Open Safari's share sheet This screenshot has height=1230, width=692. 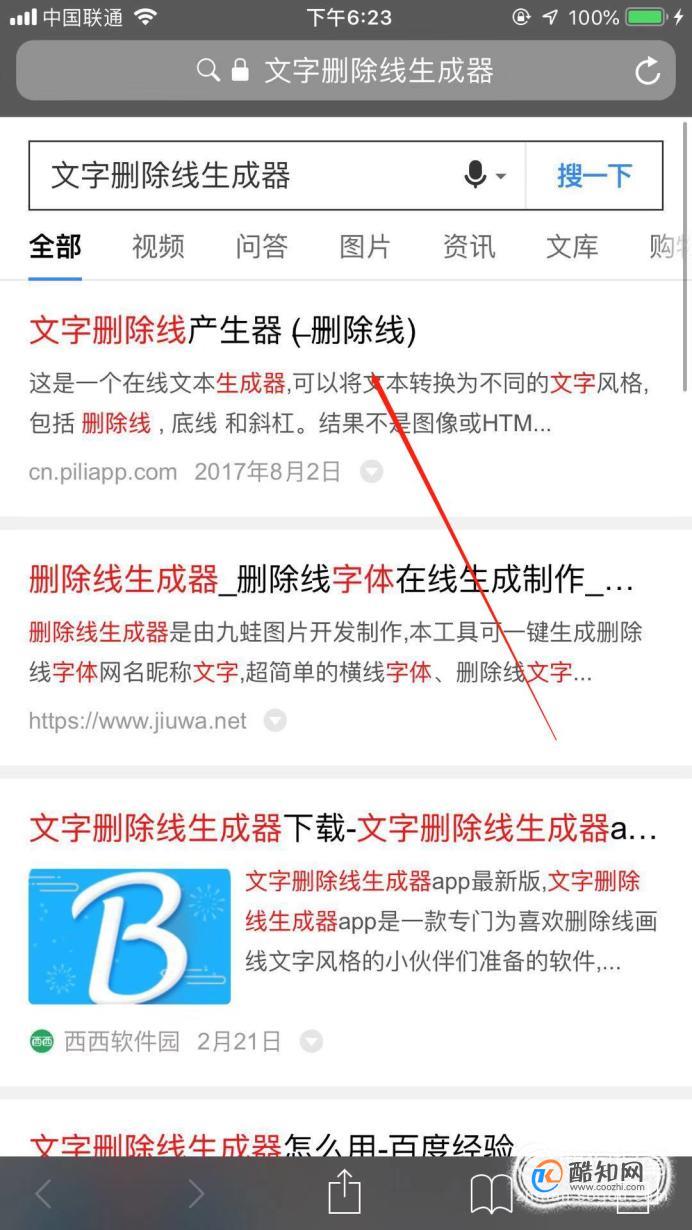click(344, 1191)
